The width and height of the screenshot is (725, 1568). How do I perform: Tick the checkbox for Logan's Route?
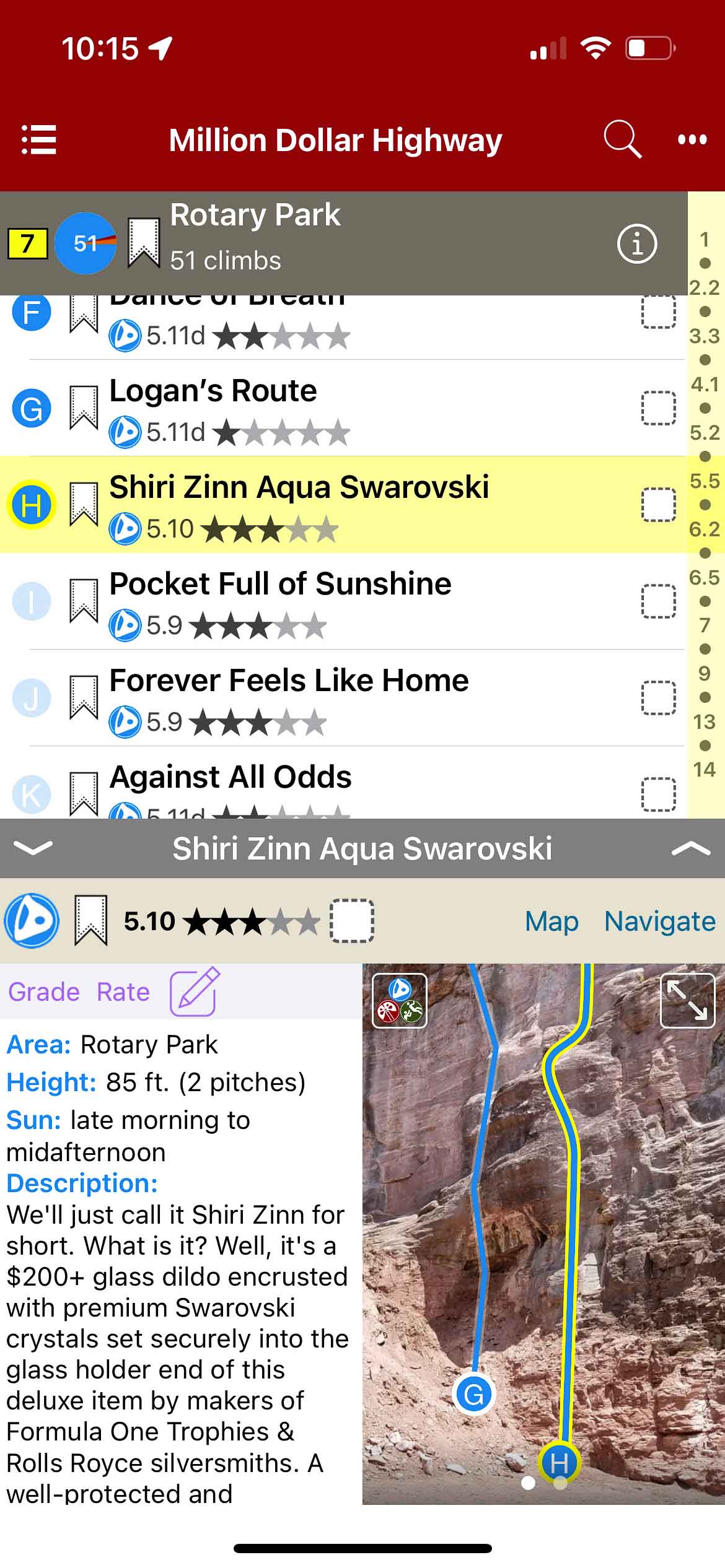pyautogui.click(x=658, y=408)
